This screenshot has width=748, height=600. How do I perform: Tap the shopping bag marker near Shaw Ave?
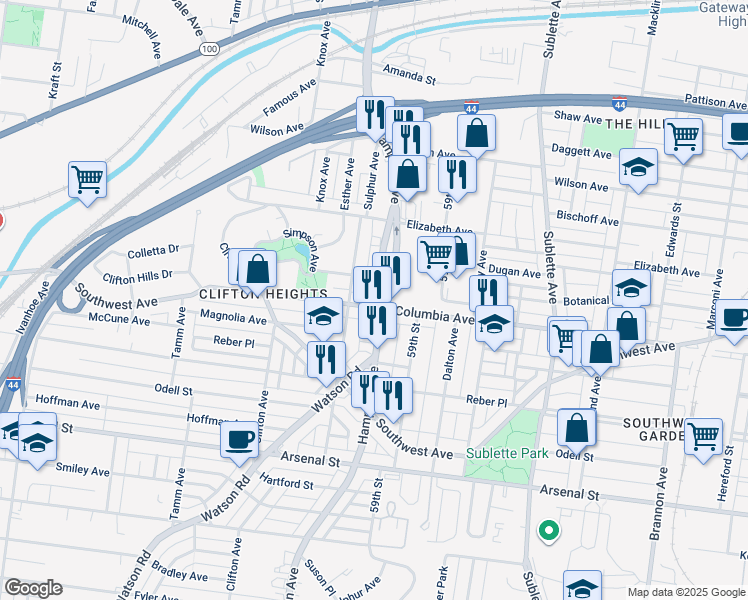coord(478,131)
